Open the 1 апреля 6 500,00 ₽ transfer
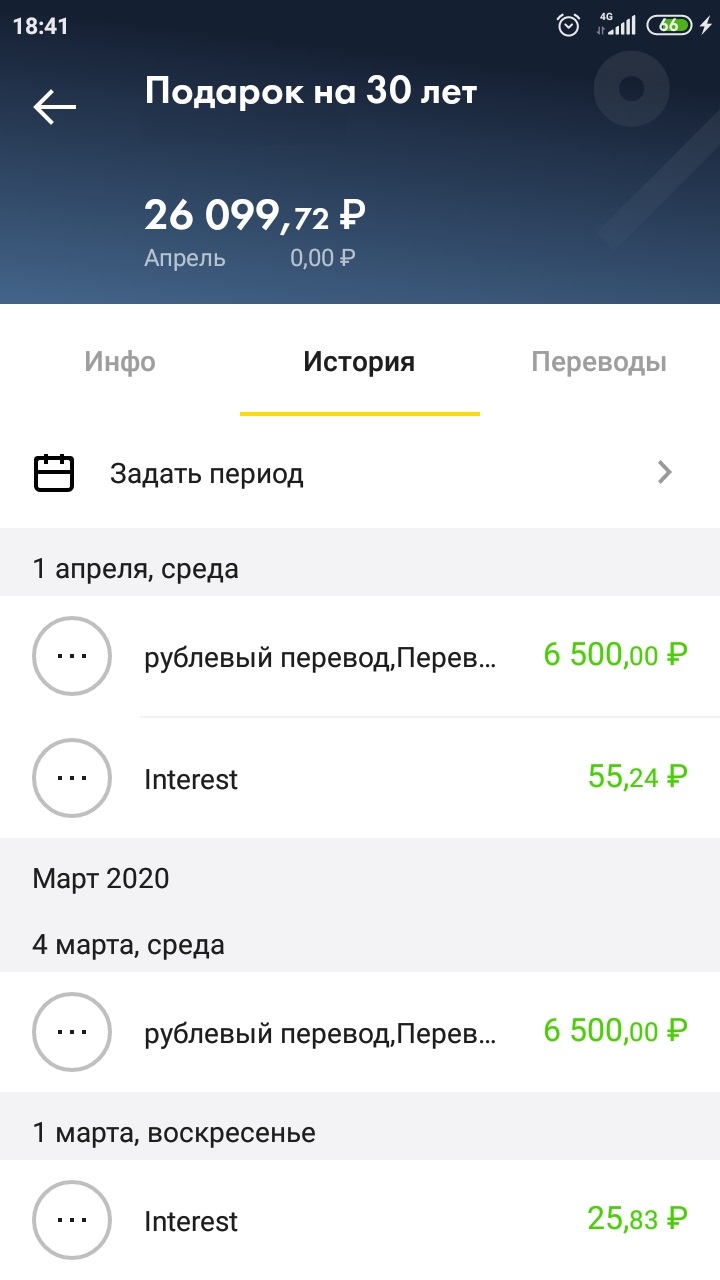Image resolution: width=720 pixels, height=1280 pixels. point(360,656)
